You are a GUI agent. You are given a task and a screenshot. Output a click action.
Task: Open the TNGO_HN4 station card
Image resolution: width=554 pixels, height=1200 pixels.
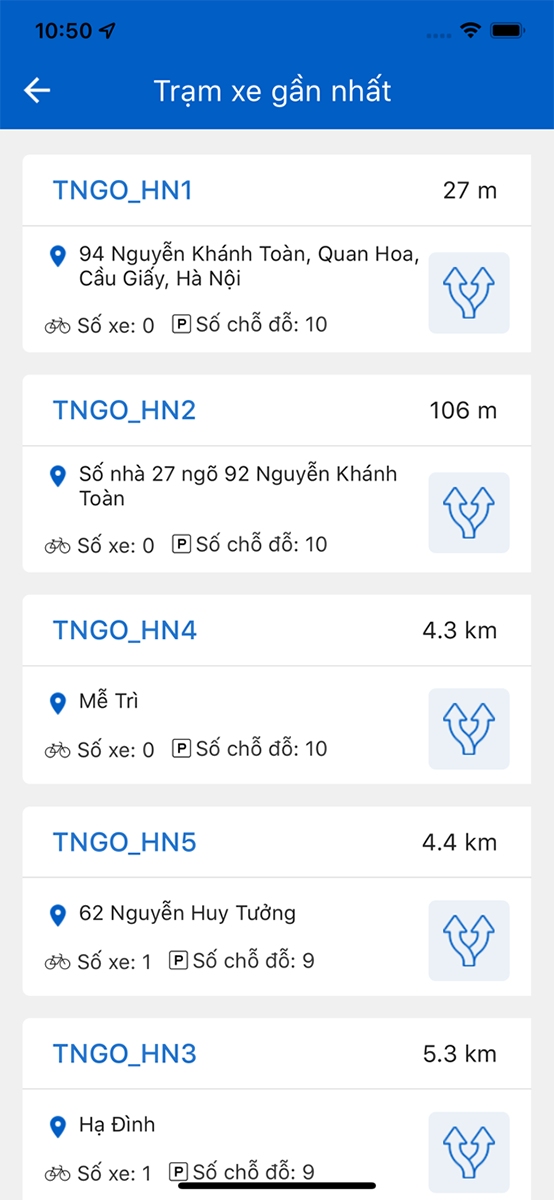(277, 689)
